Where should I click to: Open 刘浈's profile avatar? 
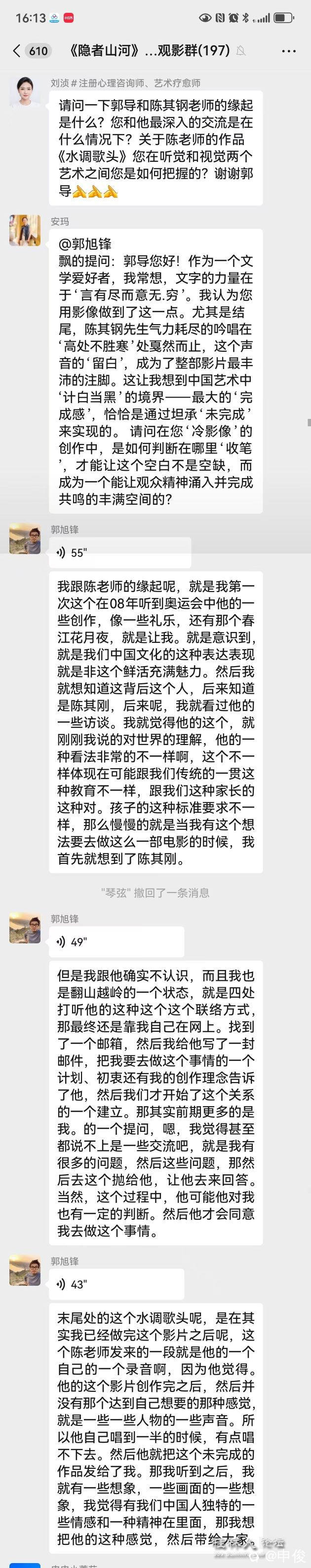click(x=24, y=92)
